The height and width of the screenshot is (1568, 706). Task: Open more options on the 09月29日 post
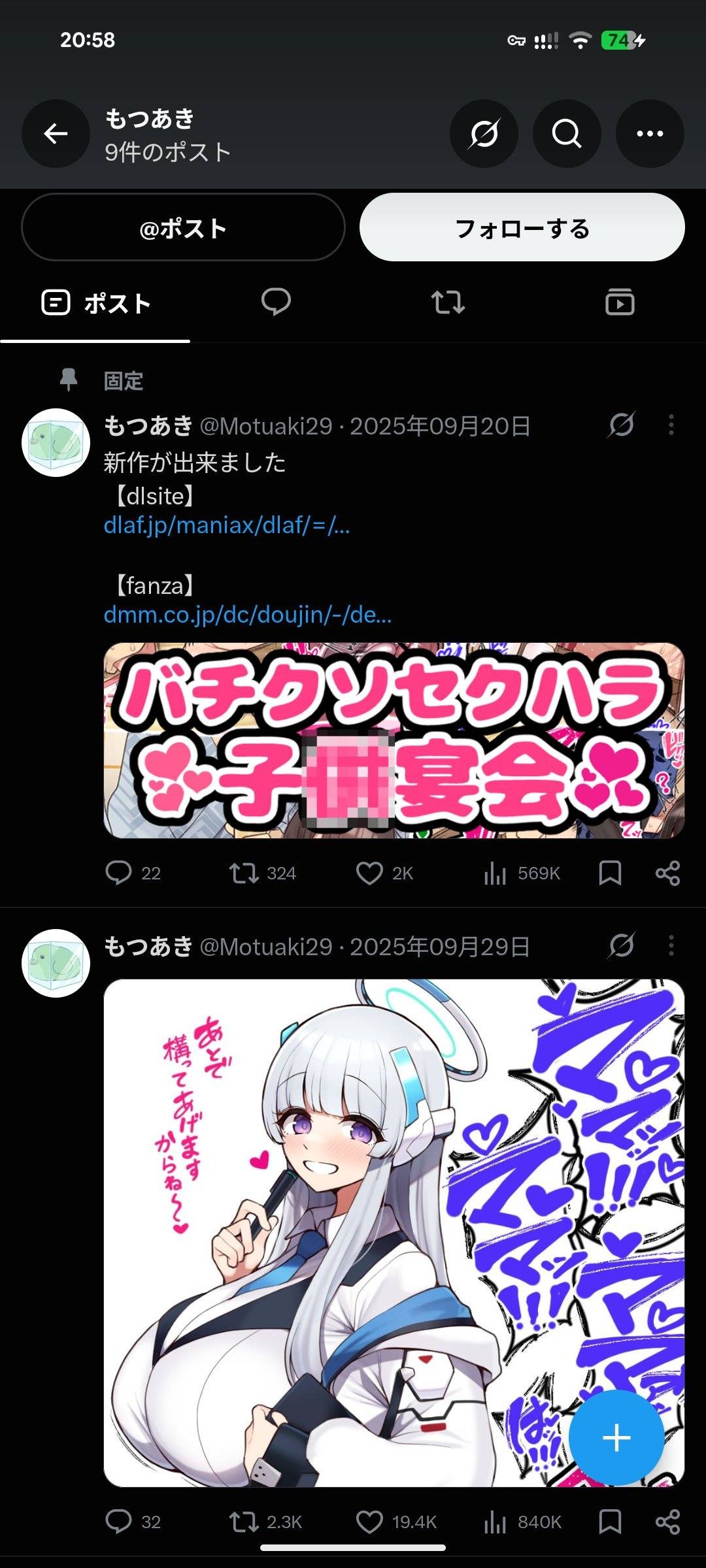click(x=671, y=945)
